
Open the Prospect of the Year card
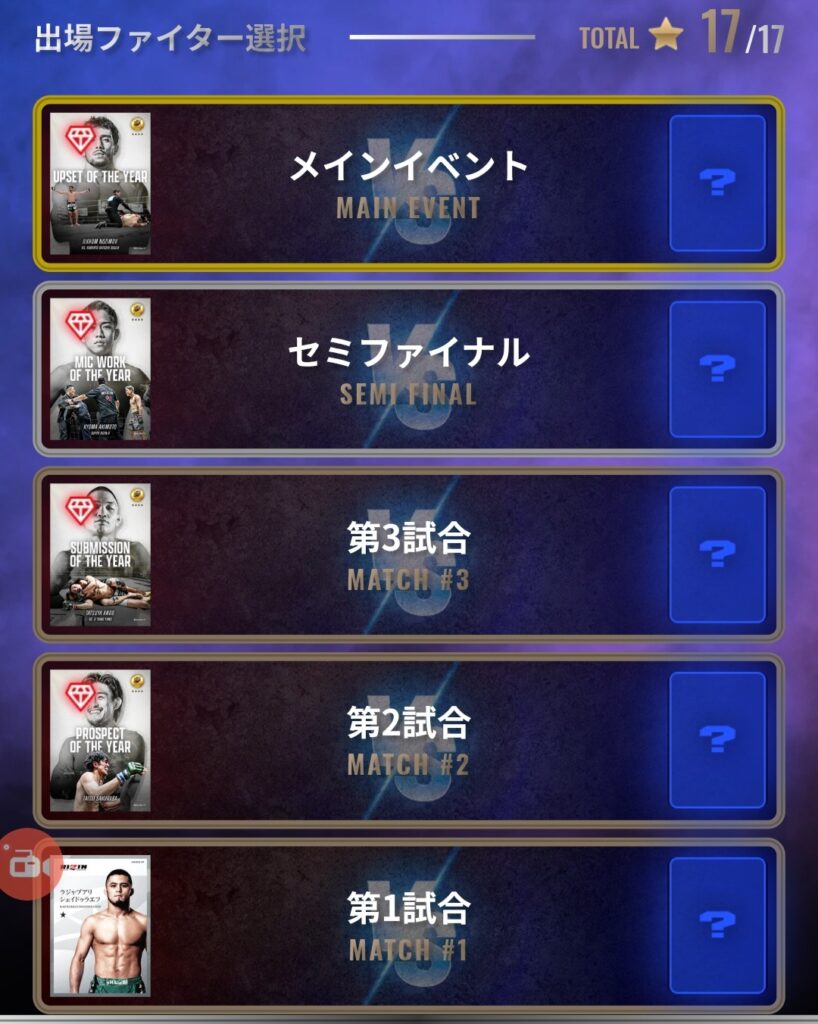pyautogui.click(x=100, y=740)
